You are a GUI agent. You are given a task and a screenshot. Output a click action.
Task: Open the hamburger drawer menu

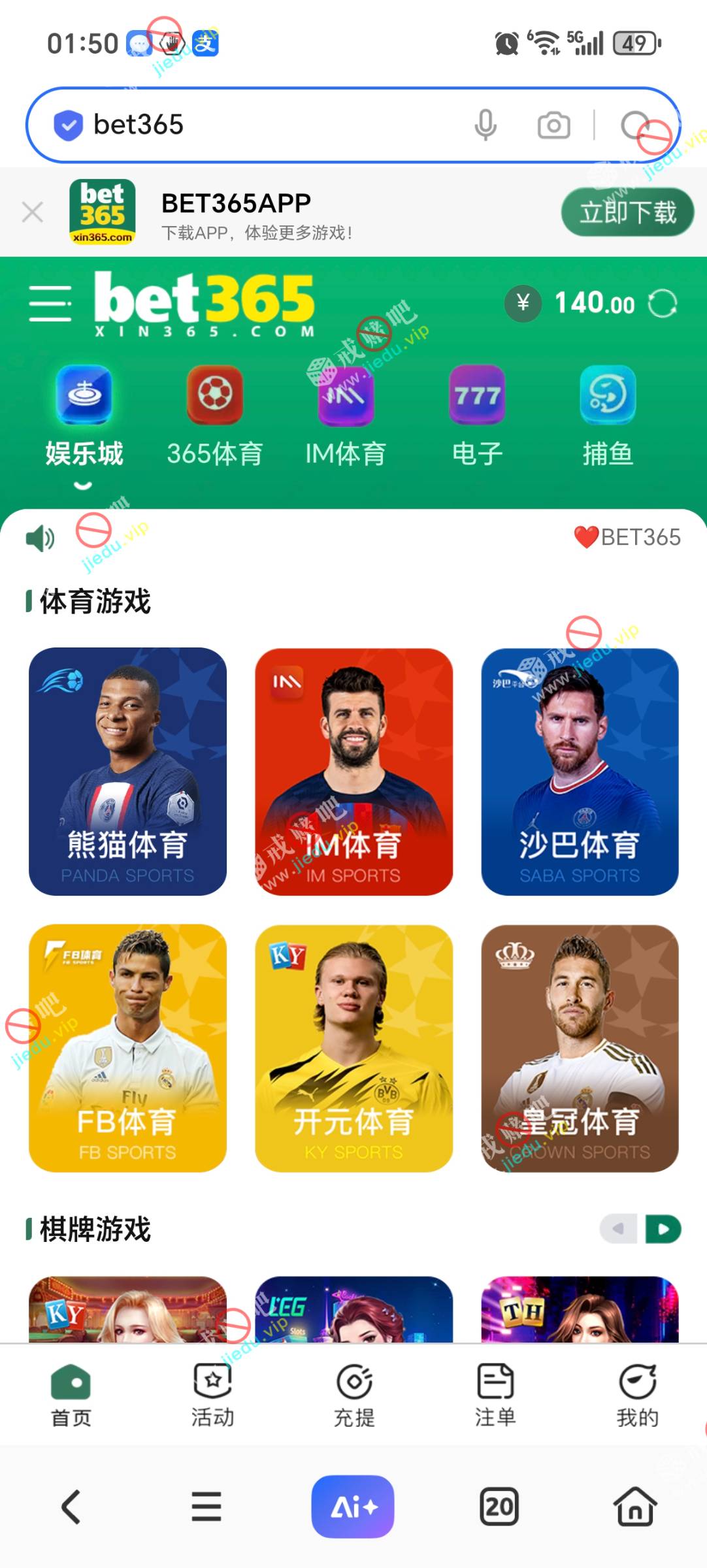(50, 303)
